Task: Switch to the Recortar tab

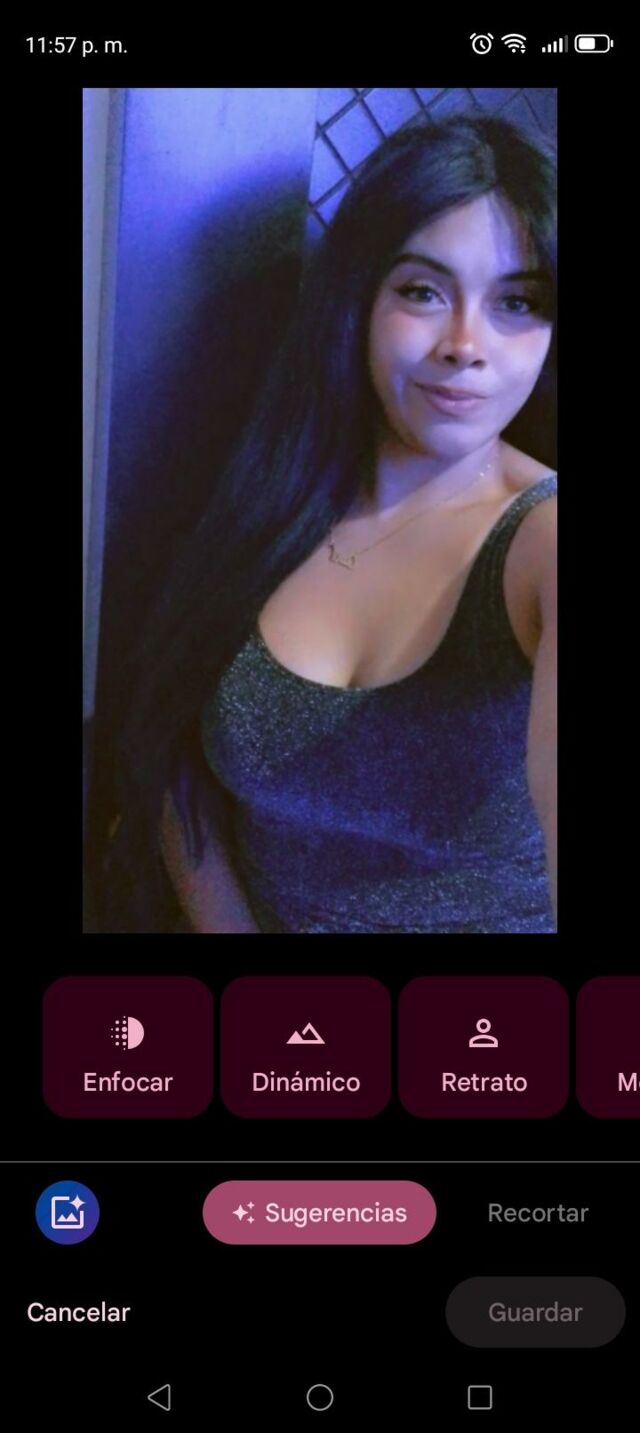Action: click(x=538, y=1212)
